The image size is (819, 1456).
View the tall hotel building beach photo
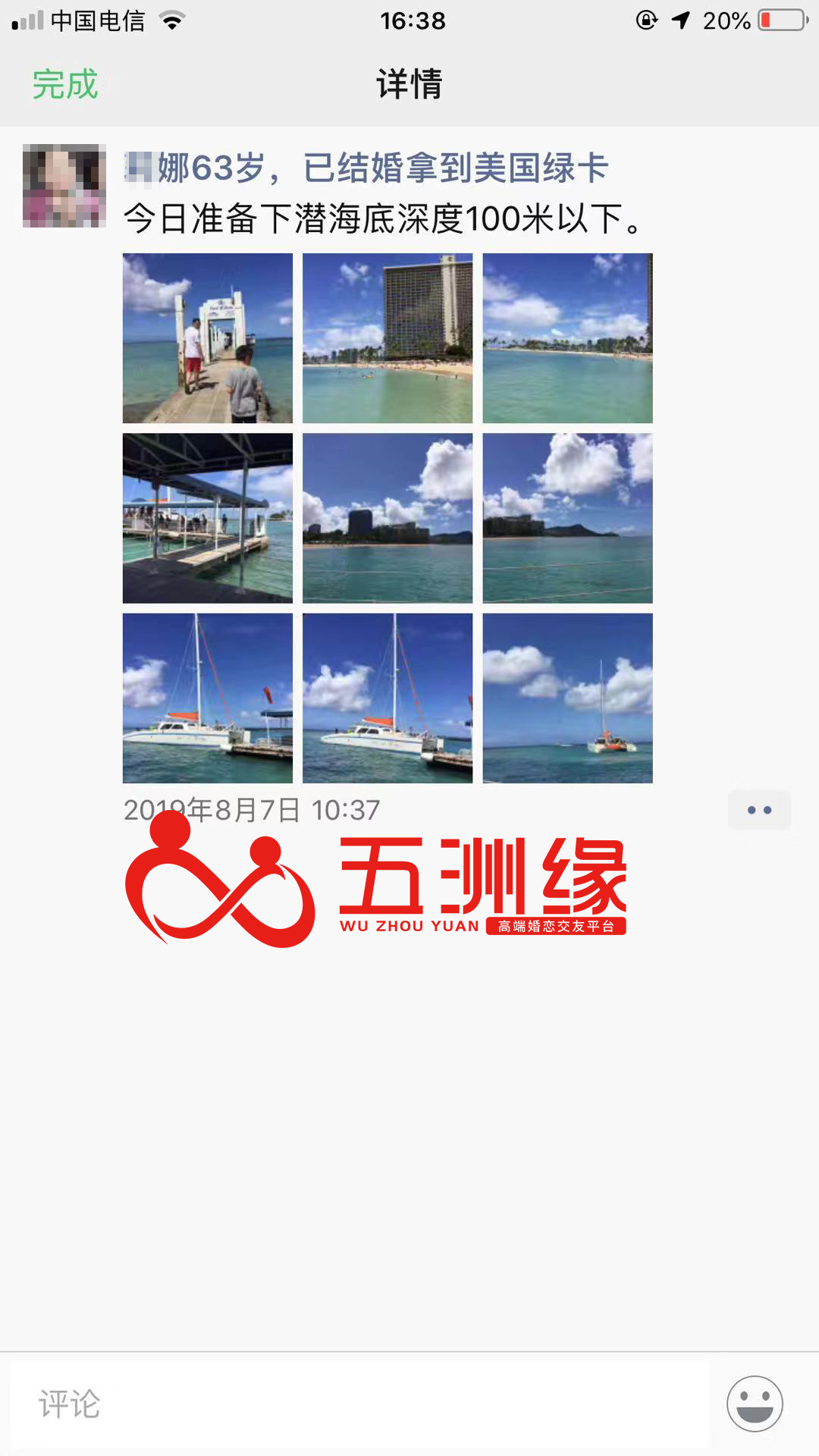tap(388, 338)
